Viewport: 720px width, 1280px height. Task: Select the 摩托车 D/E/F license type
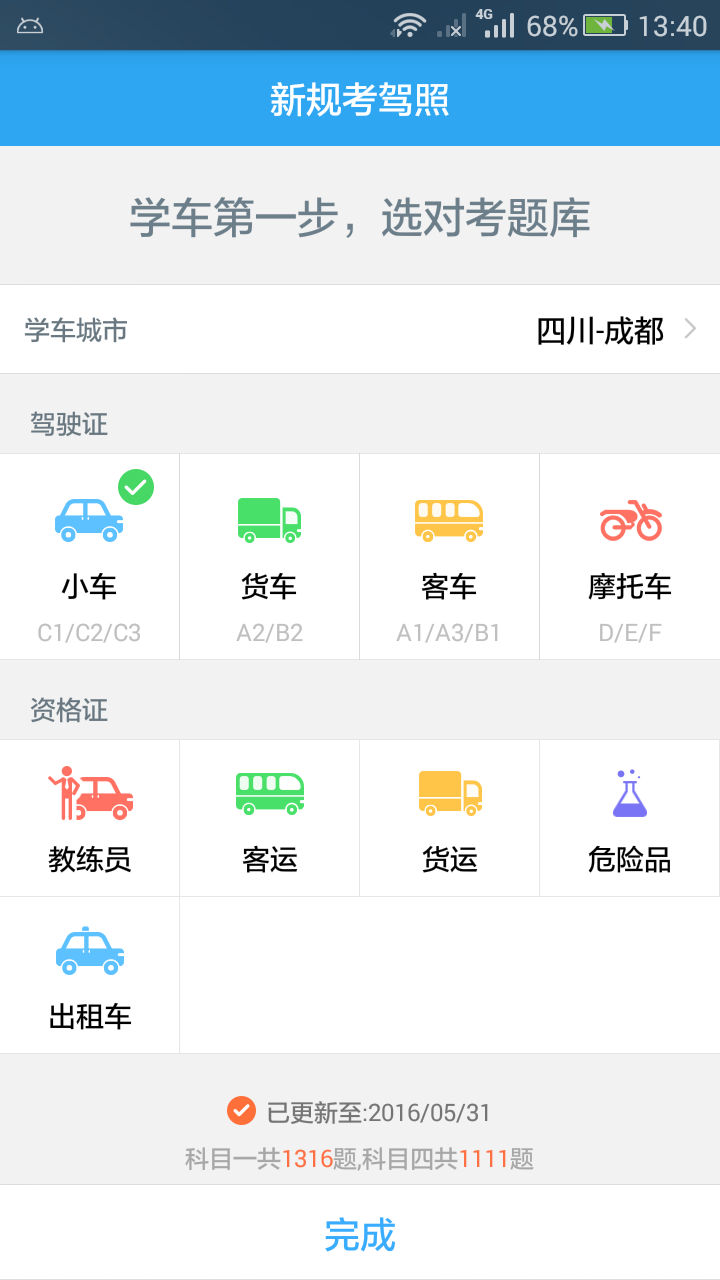click(630, 557)
